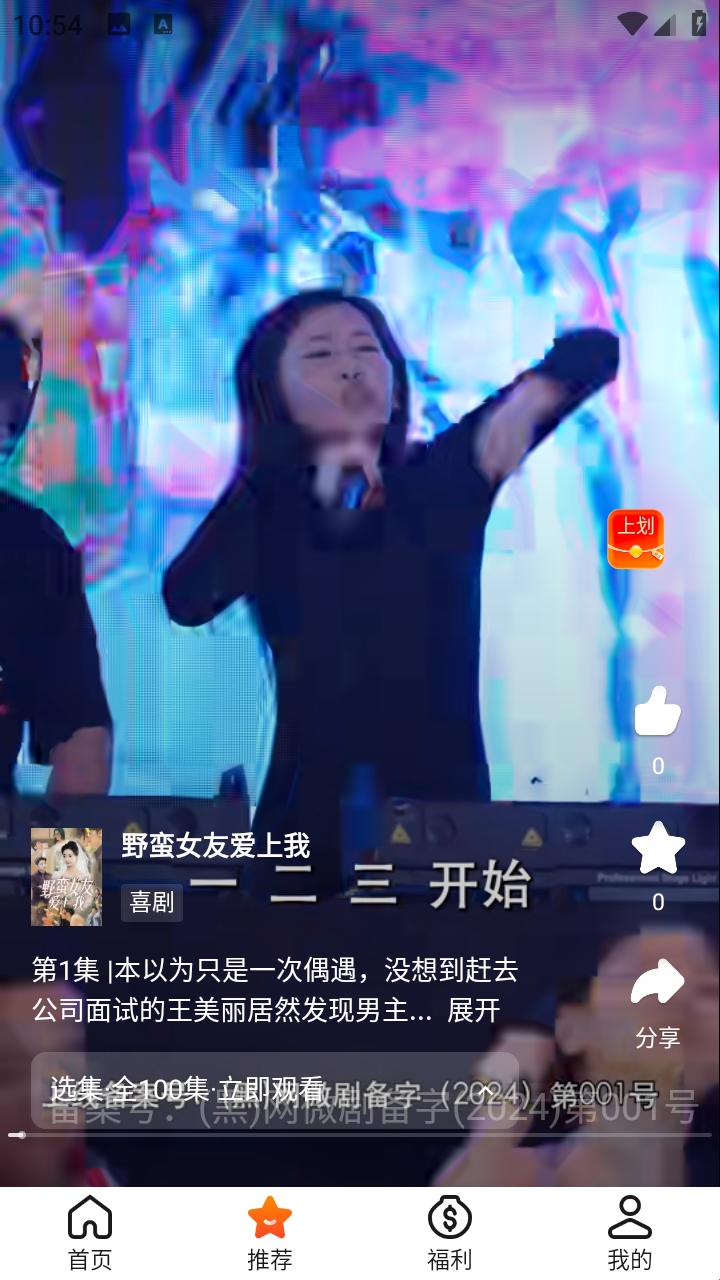Image resolution: width=720 pixels, height=1280 pixels.
Task: Expand the episode description with 展开
Action: coord(473,1010)
